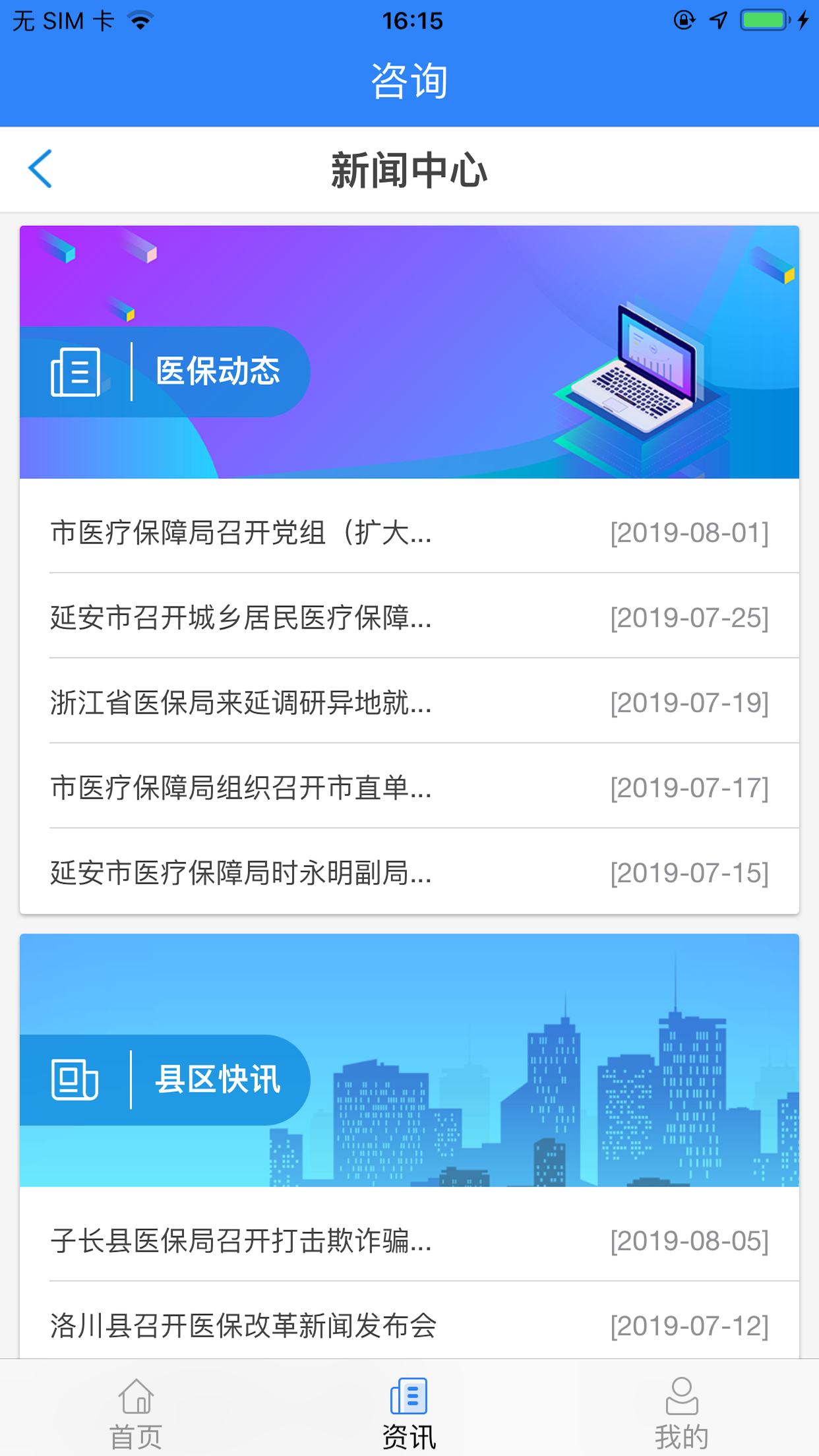Open 延安市医疗保障局时永明副局… article
This screenshot has height=1456, width=819.
(409, 873)
